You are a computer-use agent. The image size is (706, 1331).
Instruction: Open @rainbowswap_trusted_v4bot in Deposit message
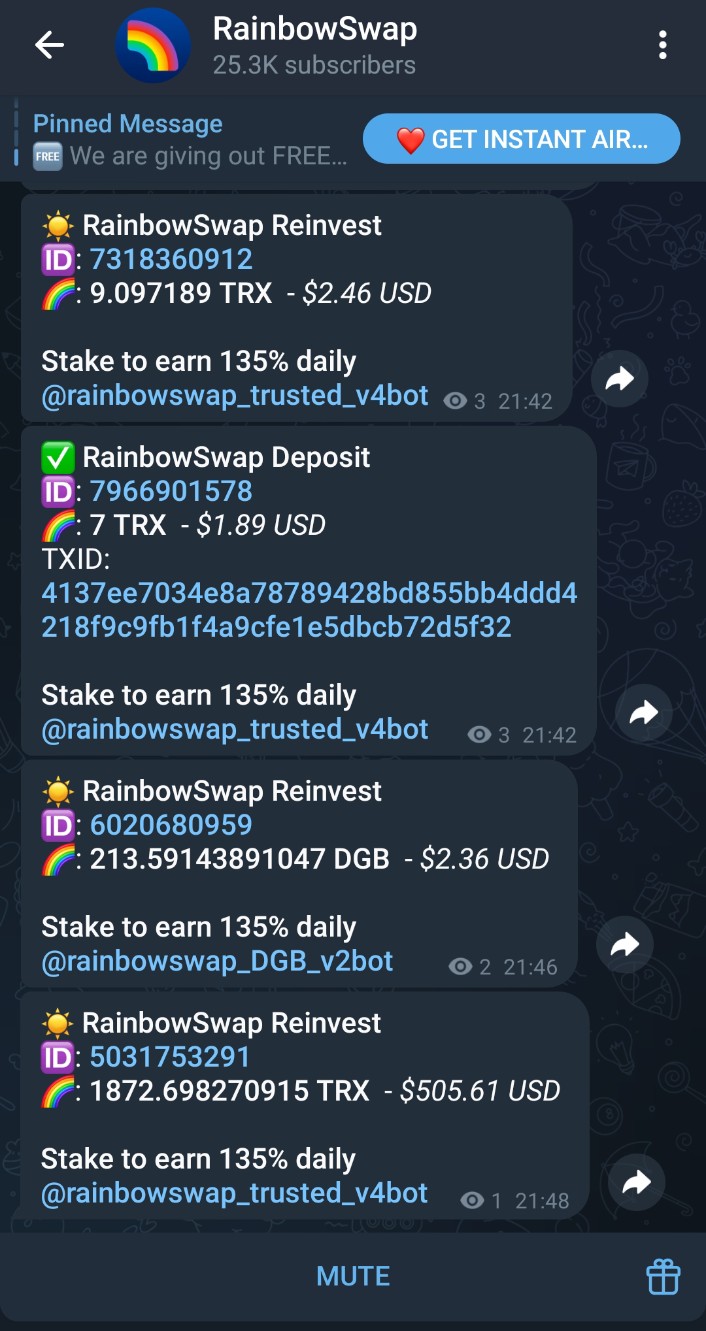(235, 729)
